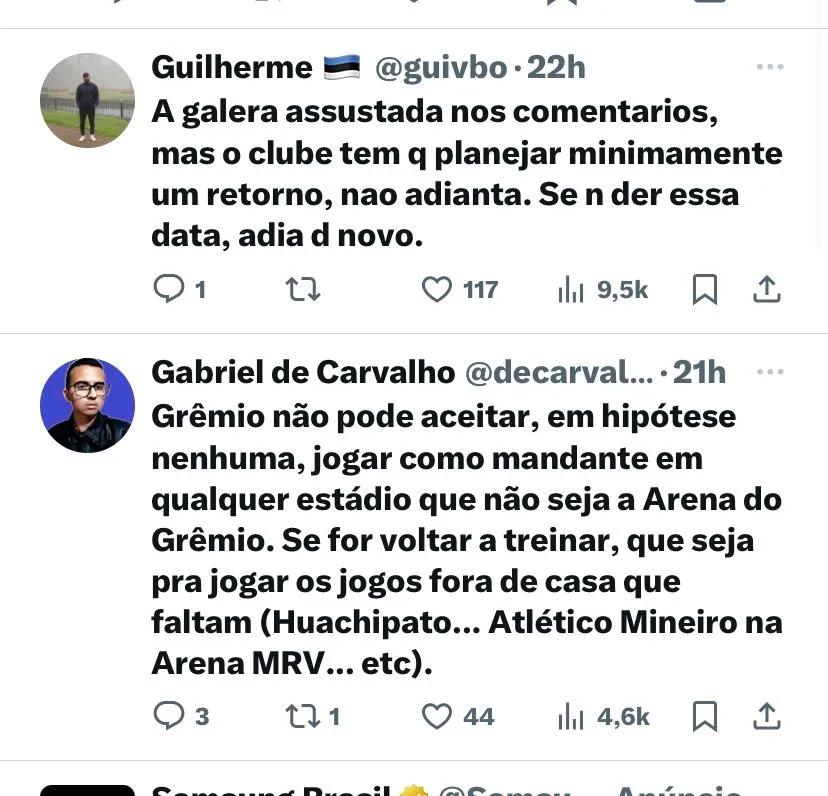Reply to Gabriel de Carvalho's post
The image size is (828, 796).
click(169, 716)
